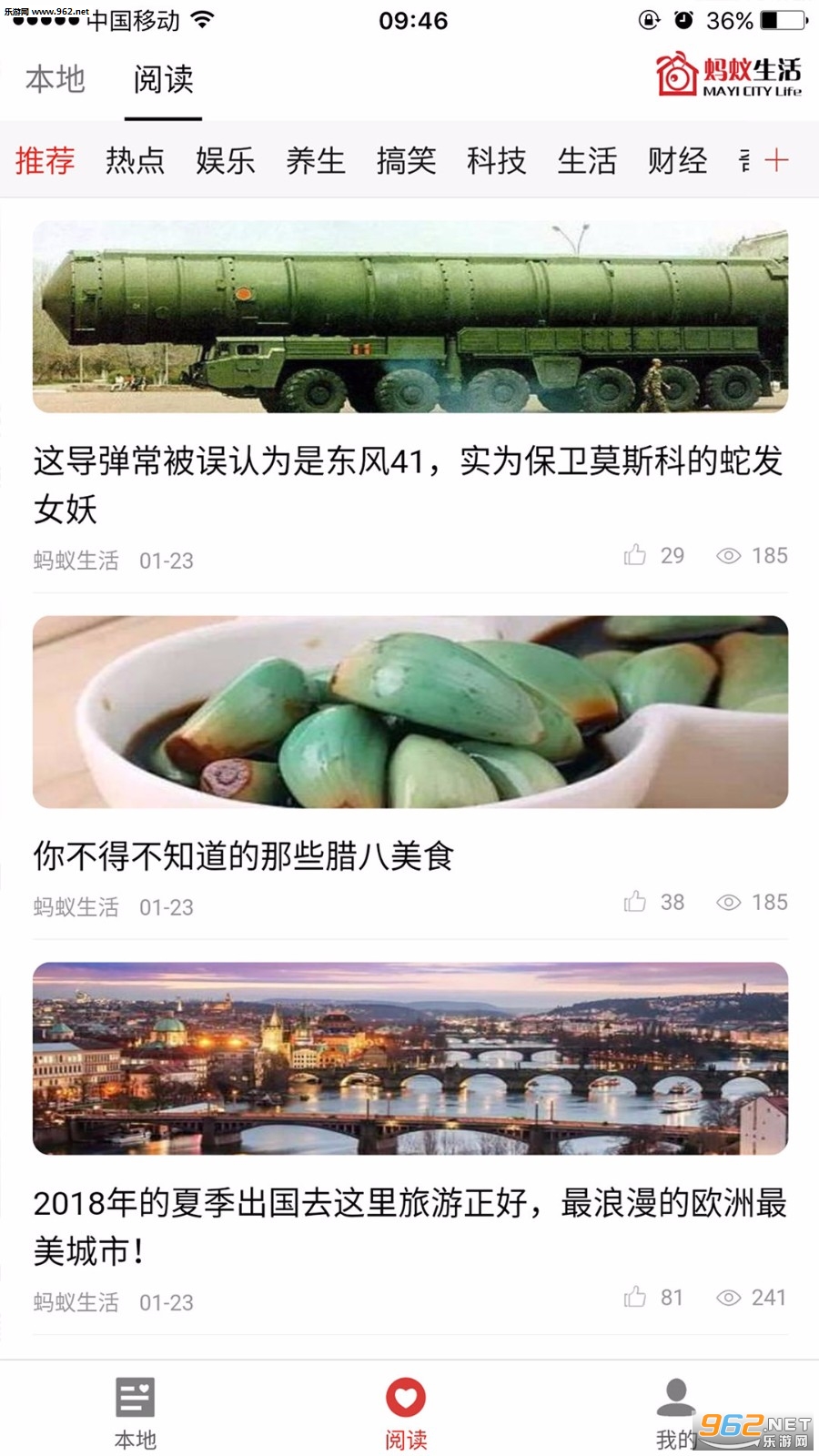Select the 搞笑 category
This screenshot has height=1456, width=819.
[x=406, y=161]
